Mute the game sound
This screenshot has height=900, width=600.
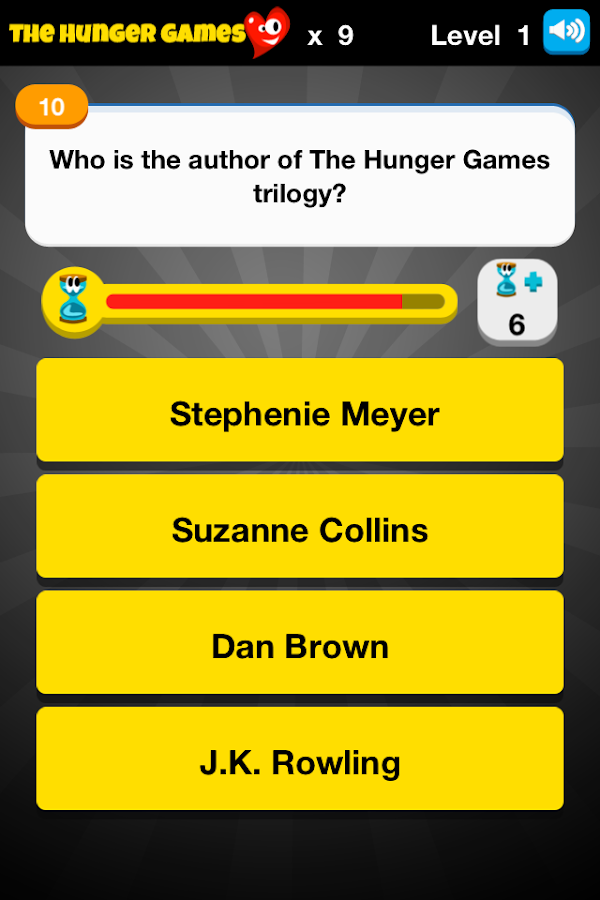coord(566,31)
